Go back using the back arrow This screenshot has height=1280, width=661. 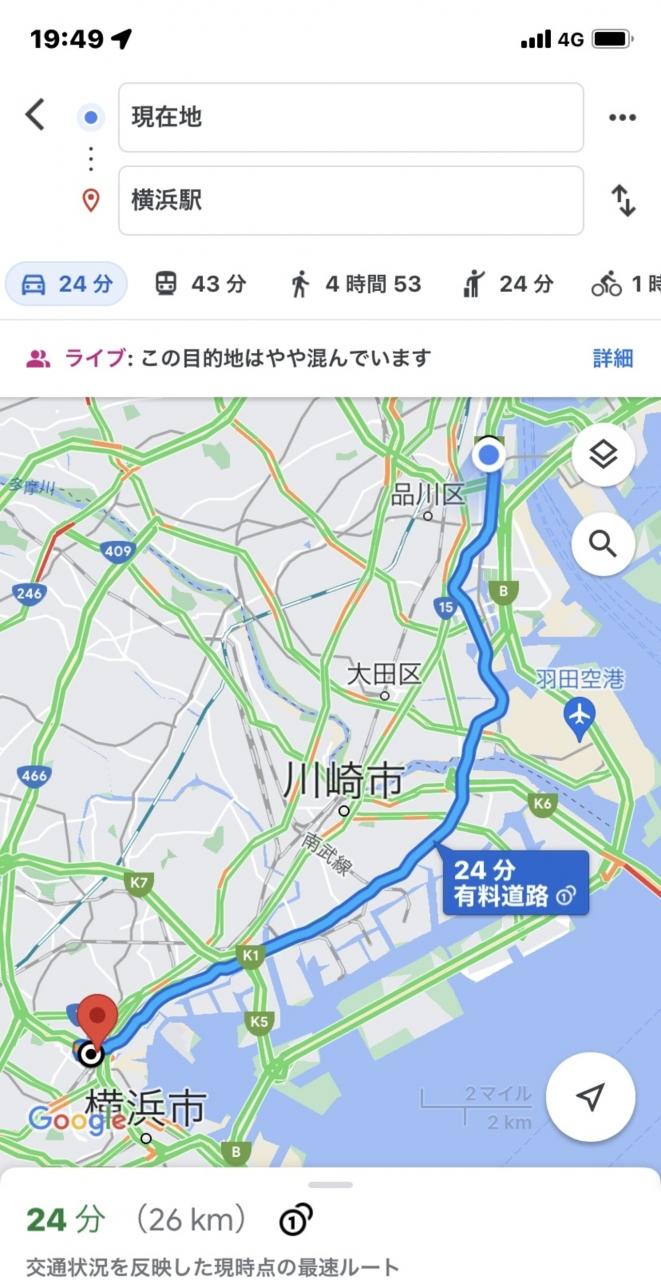coord(35,115)
